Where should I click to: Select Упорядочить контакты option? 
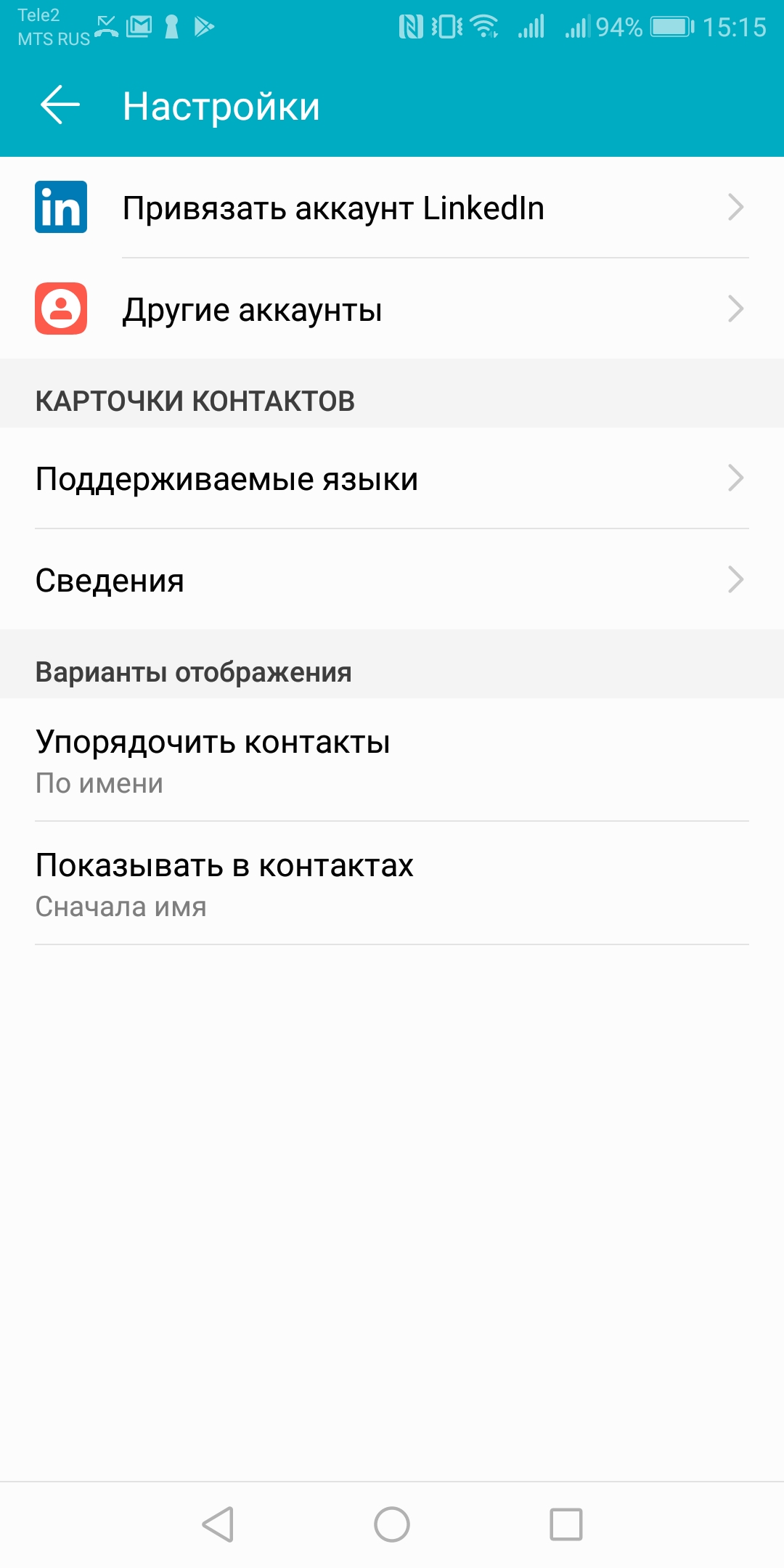392,760
